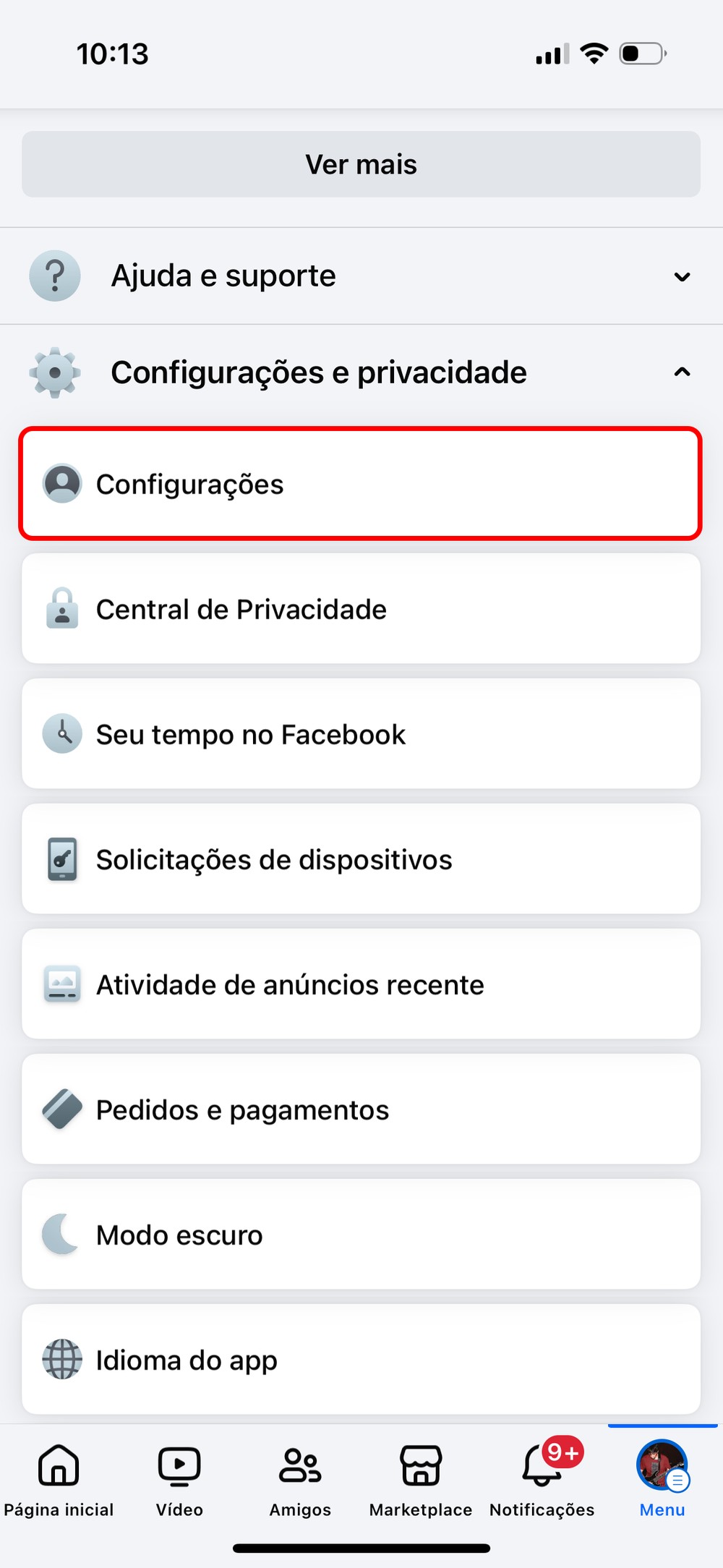The image size is (723, 1568).
Task: Open the Notificações tab
Action: [x=542, y=1479]
